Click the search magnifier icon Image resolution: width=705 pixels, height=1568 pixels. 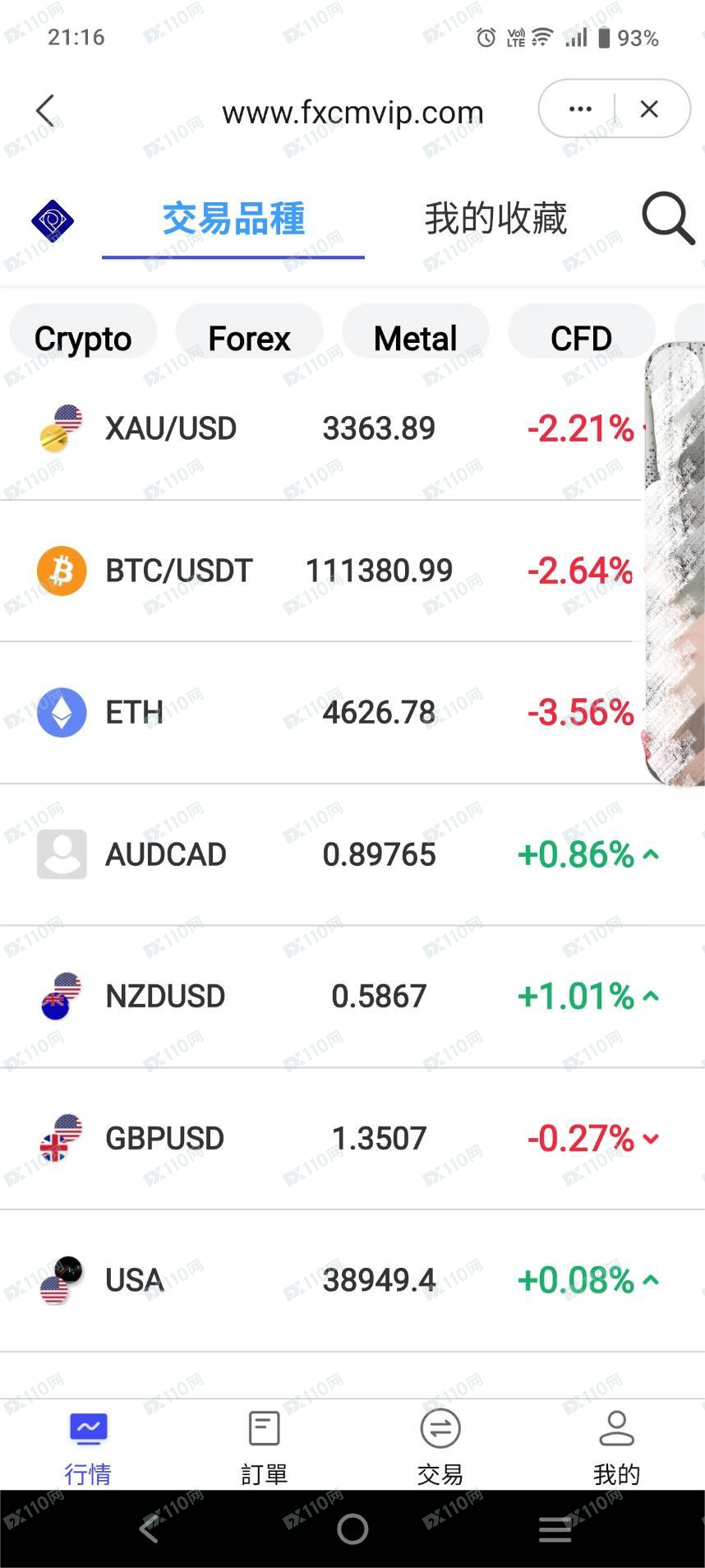666,220
